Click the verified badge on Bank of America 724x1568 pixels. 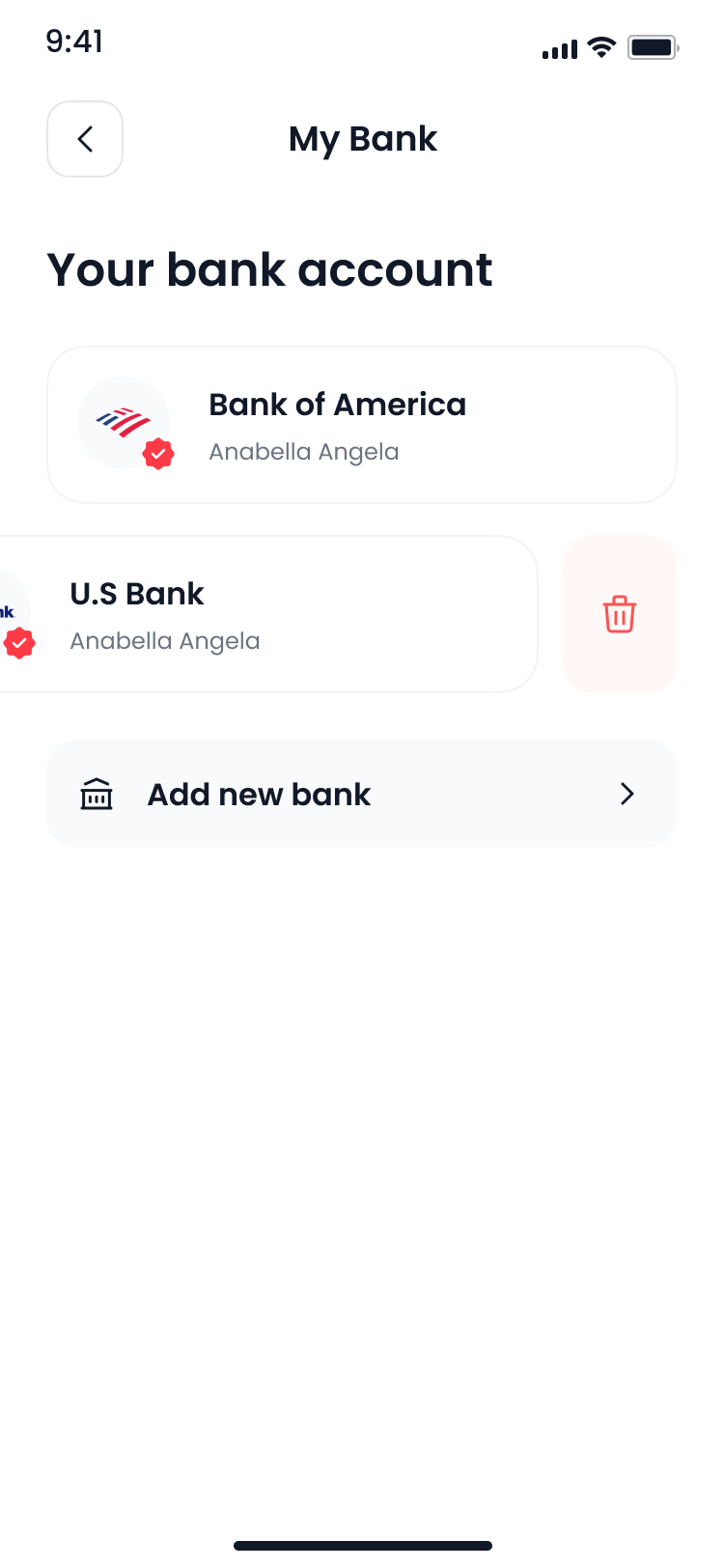pos(158,454)
